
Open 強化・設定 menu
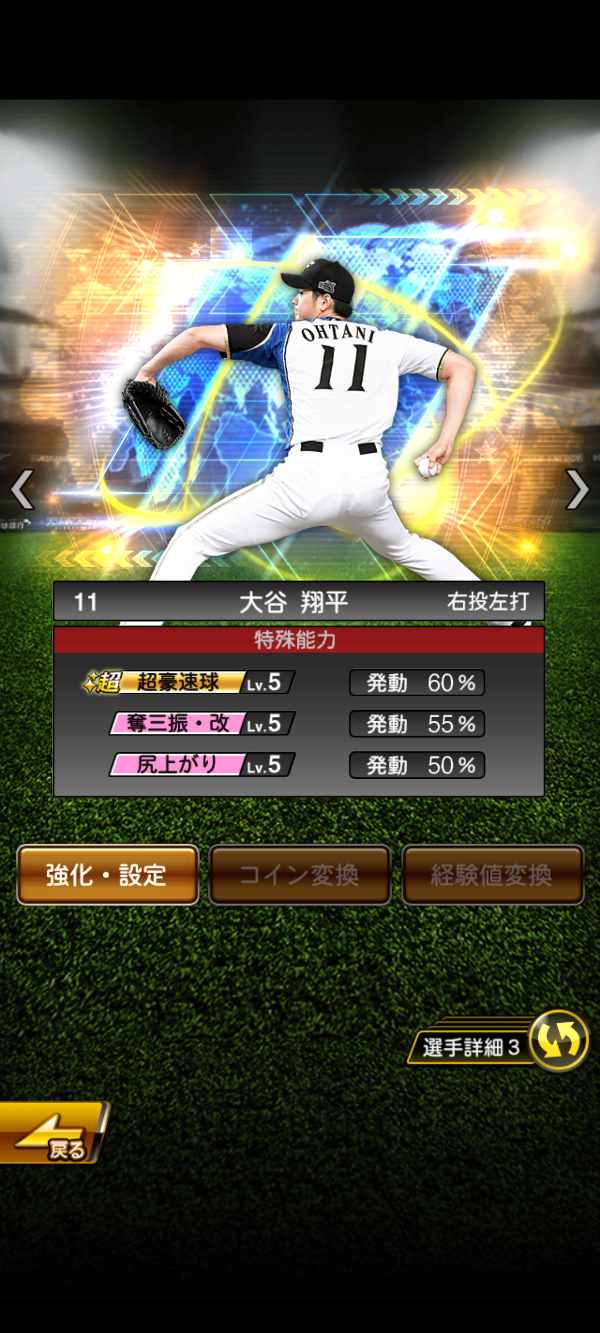tap(107, 875)
